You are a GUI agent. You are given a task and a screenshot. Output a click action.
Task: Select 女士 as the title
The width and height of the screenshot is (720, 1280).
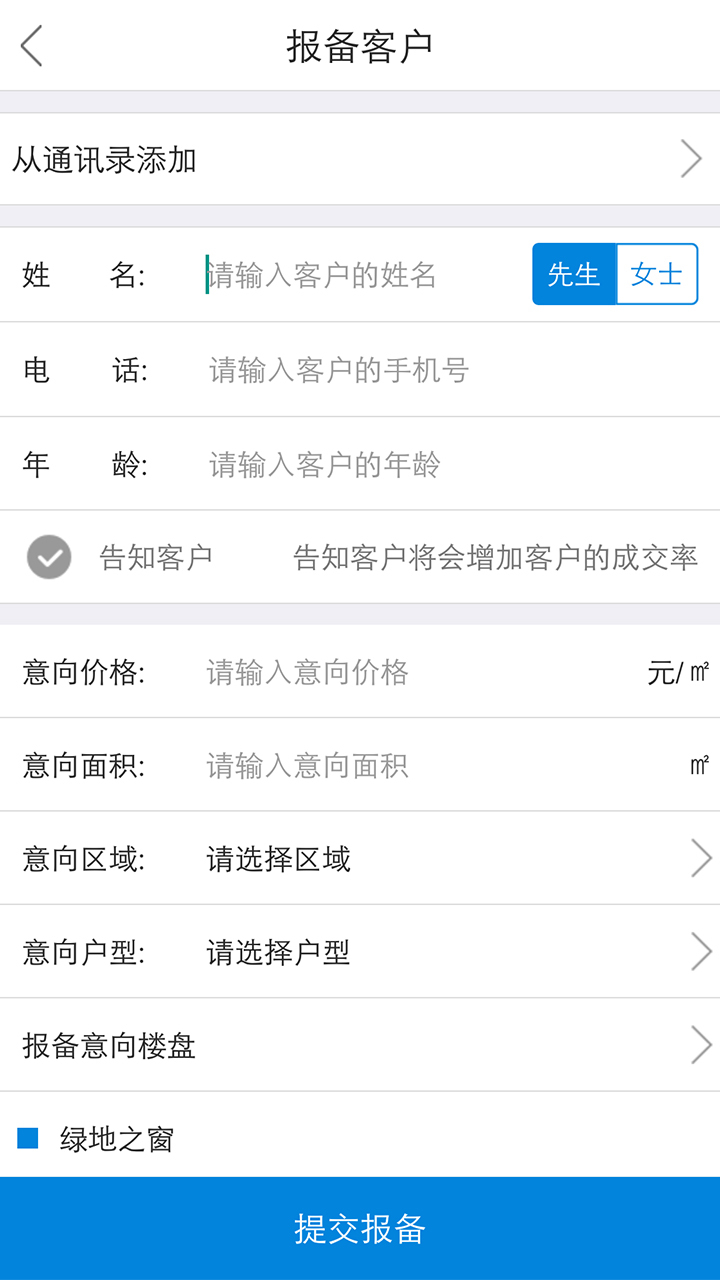pyautogui.click(x=656, y=274)
